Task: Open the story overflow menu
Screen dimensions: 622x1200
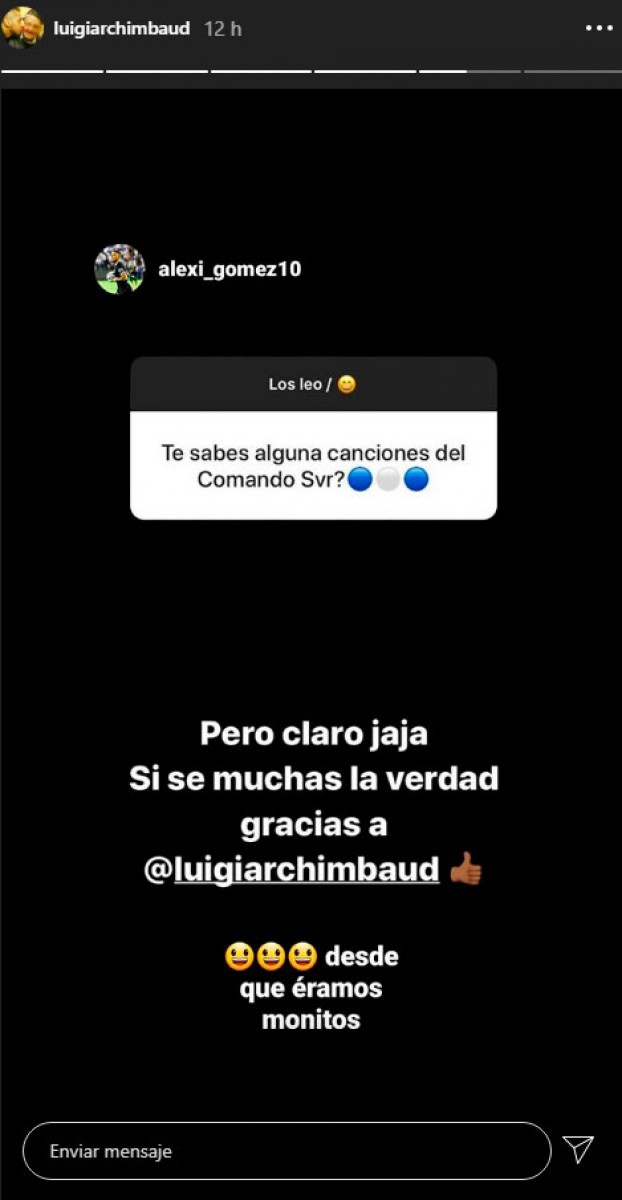Action: [598, 28]
